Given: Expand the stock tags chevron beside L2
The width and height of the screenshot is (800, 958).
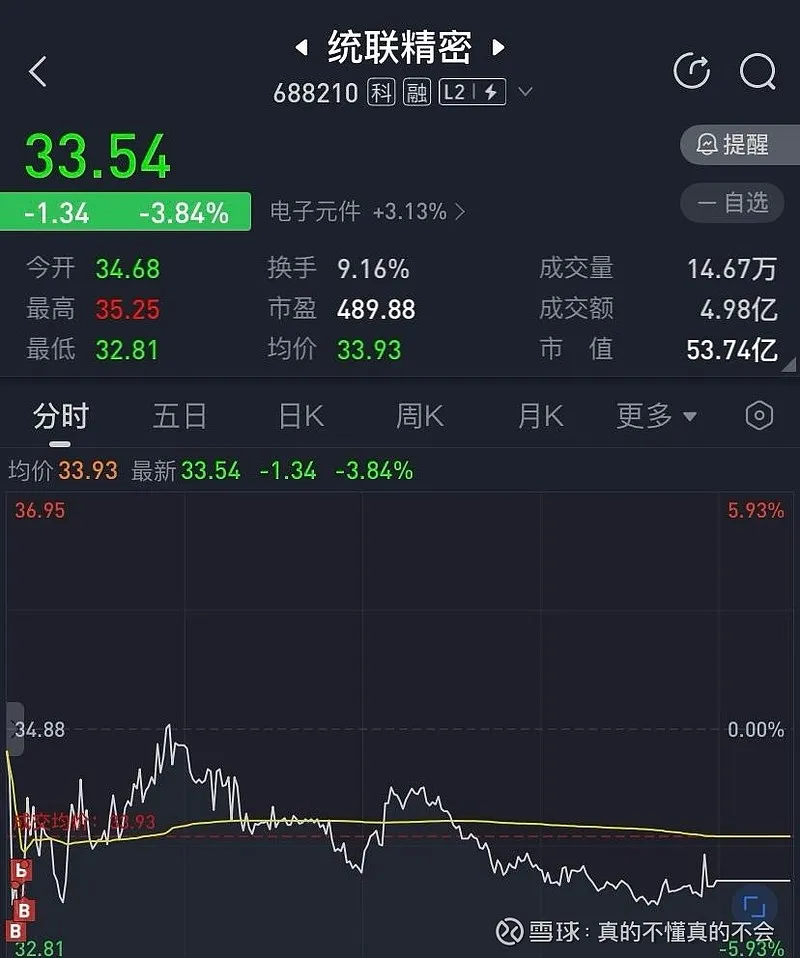Looking at the screenshot, I should point(525,93).
